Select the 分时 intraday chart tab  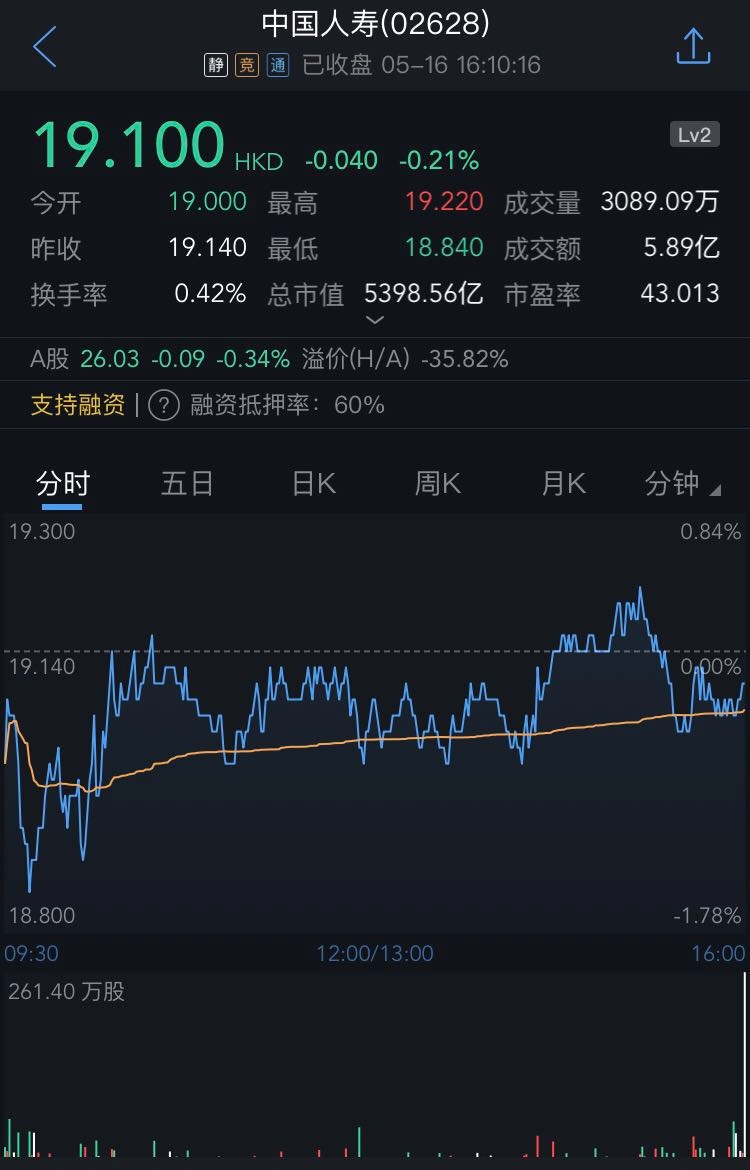pyautogui.click(x=62, y=484)
